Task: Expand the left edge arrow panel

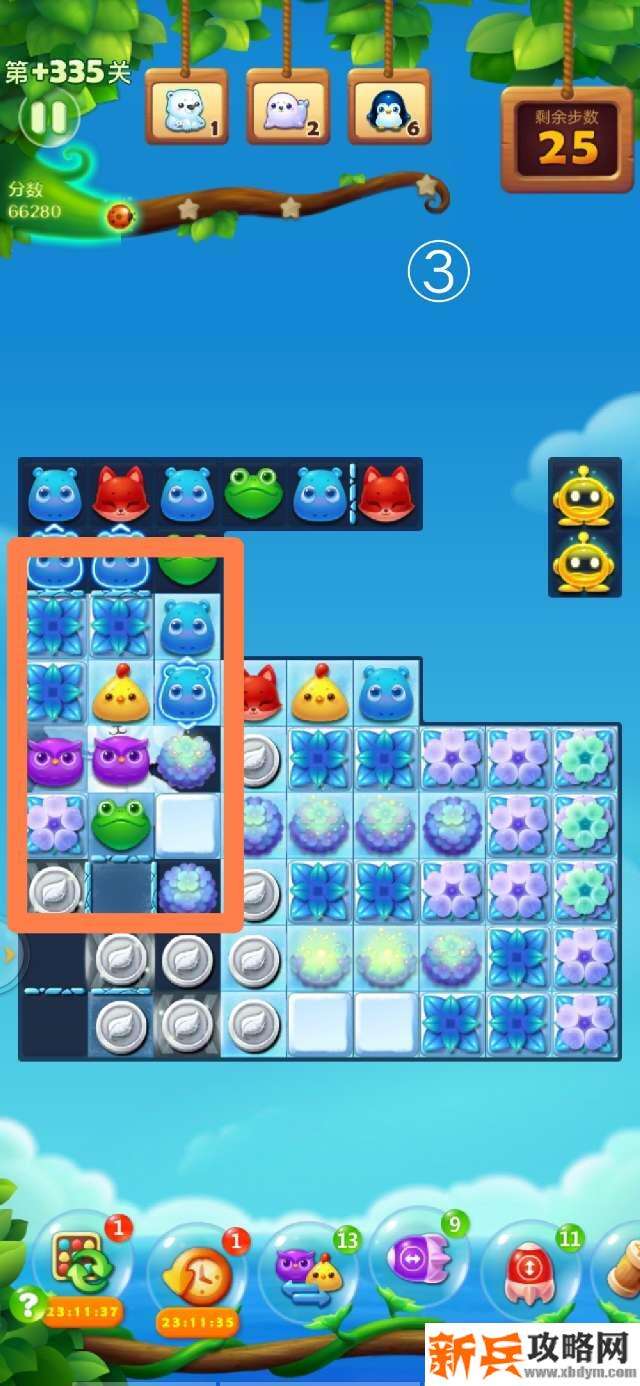Action: [8, 955]
